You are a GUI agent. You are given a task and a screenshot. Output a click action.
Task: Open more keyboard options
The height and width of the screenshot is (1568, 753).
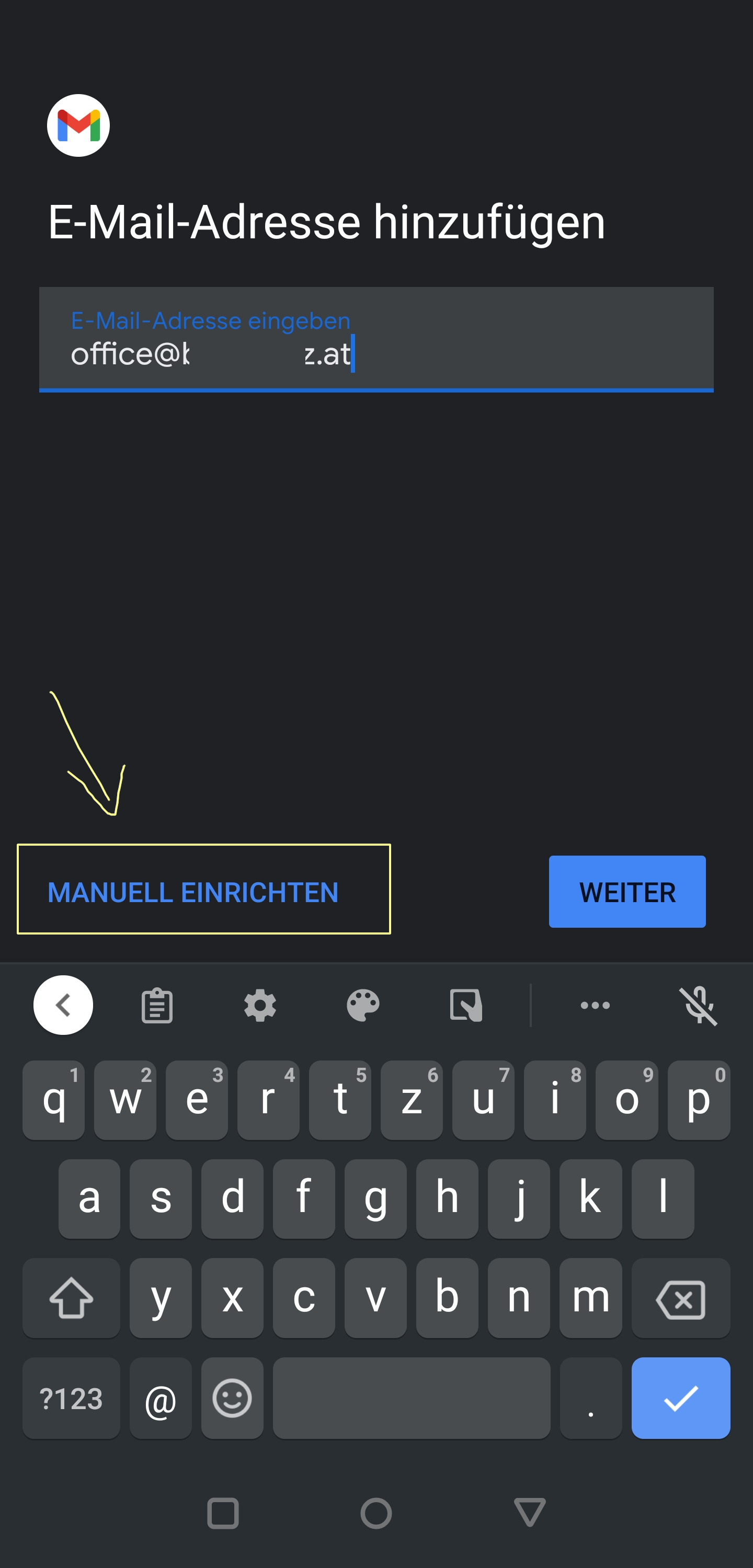595,1006
